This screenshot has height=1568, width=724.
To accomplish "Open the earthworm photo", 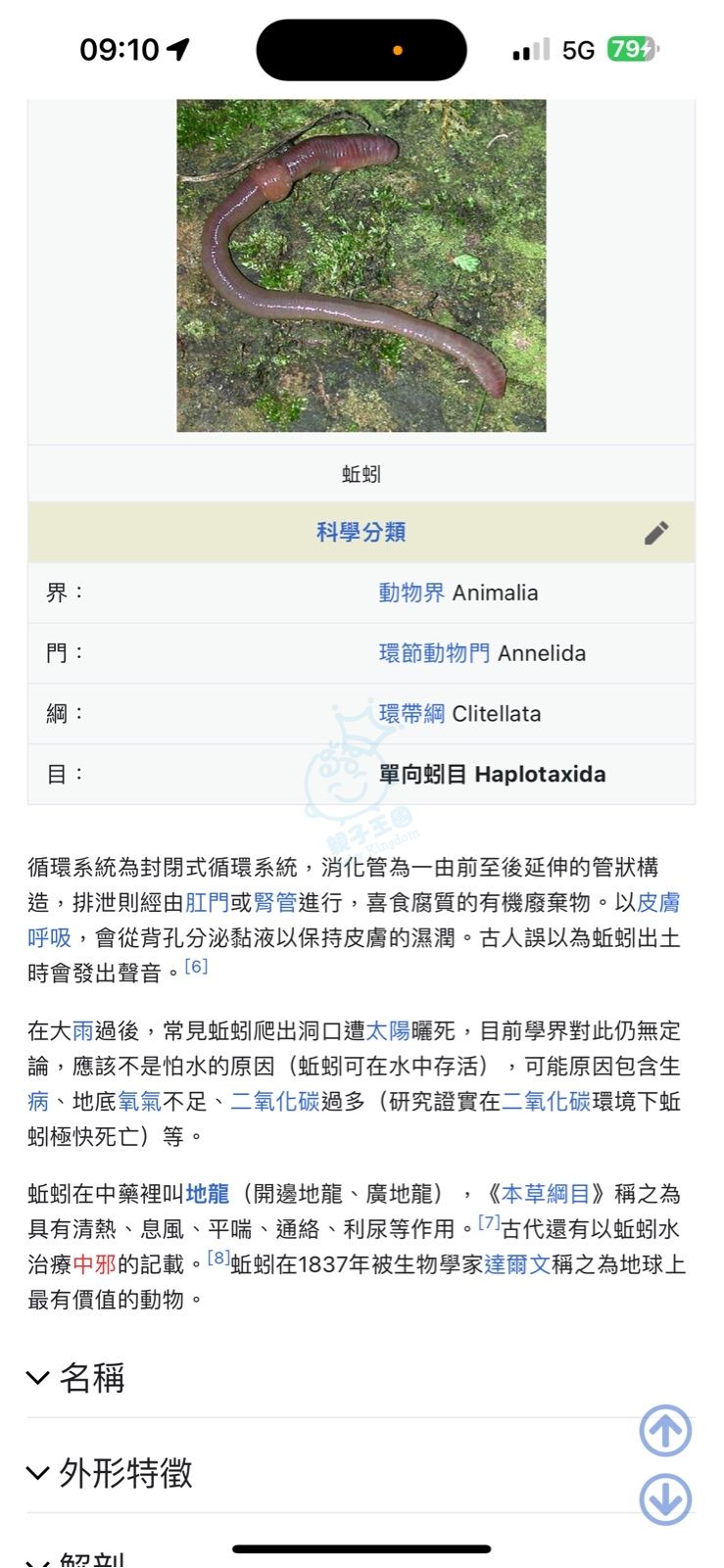I will [x=361, y=264].
